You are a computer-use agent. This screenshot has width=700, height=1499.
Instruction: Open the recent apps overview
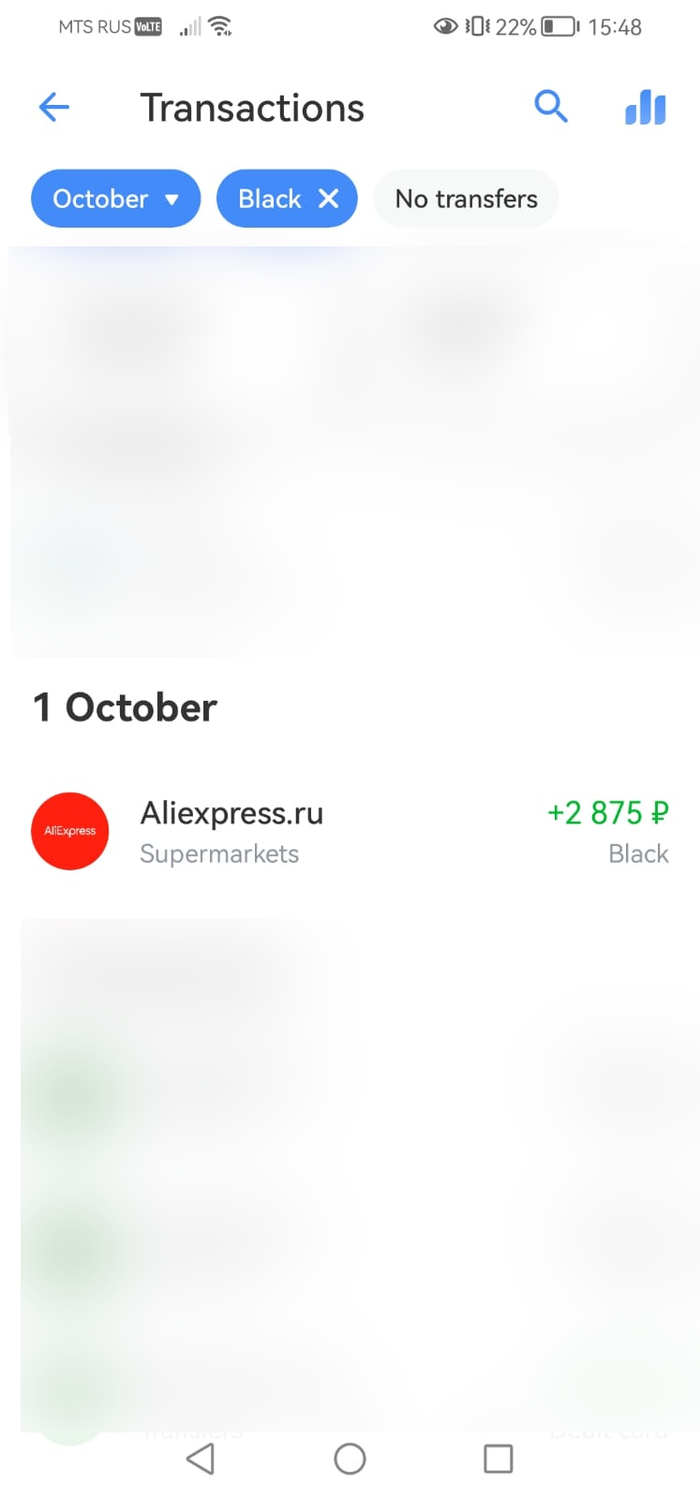(x=498, y=1459)
